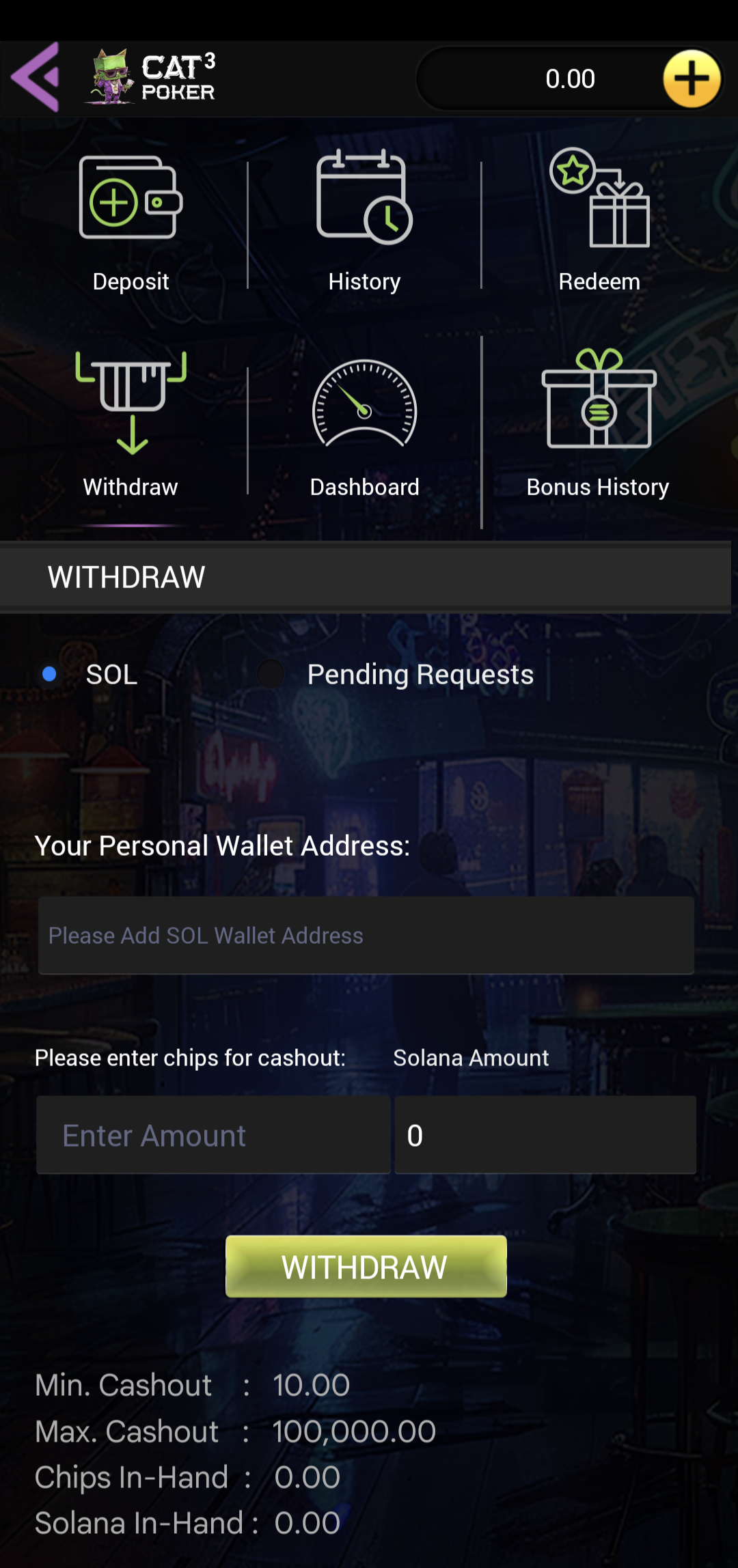This screenshot has width=738, height=1568.
Task: Tap the Solana Amount field
Action: pyautogui.click(x=545, y=1135)
